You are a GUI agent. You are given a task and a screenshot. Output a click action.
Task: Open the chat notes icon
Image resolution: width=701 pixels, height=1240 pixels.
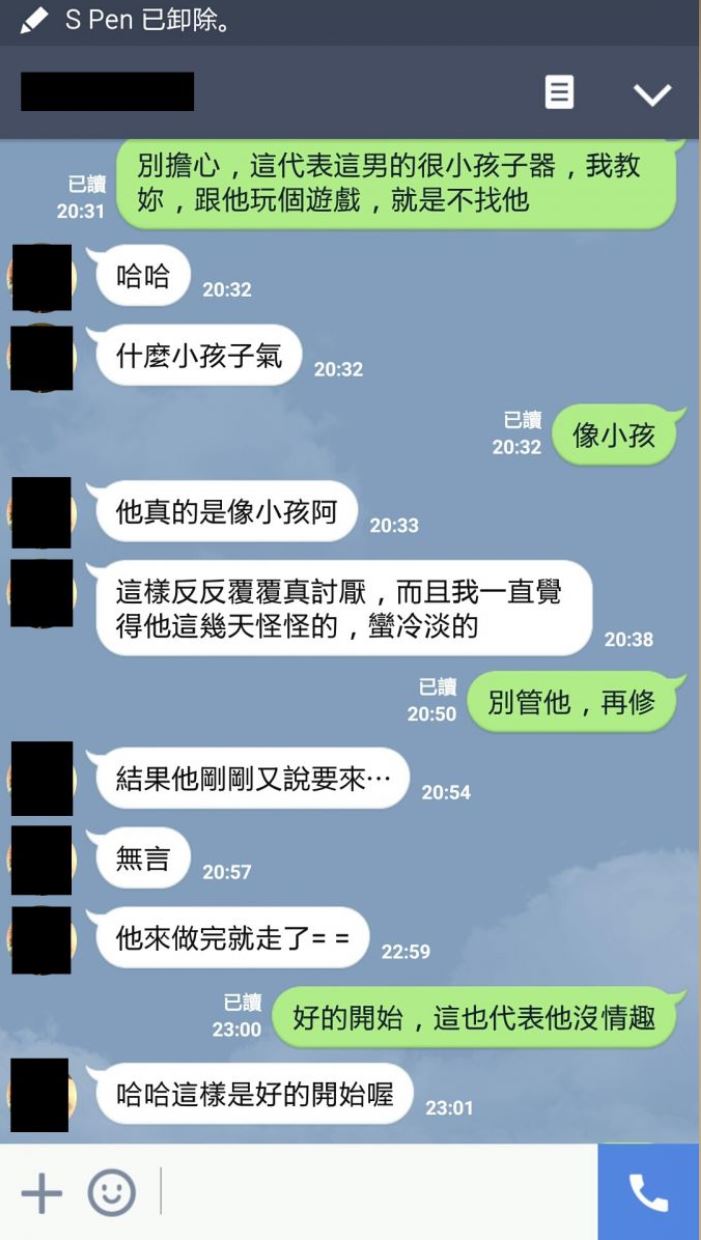[x=559, y=93]
